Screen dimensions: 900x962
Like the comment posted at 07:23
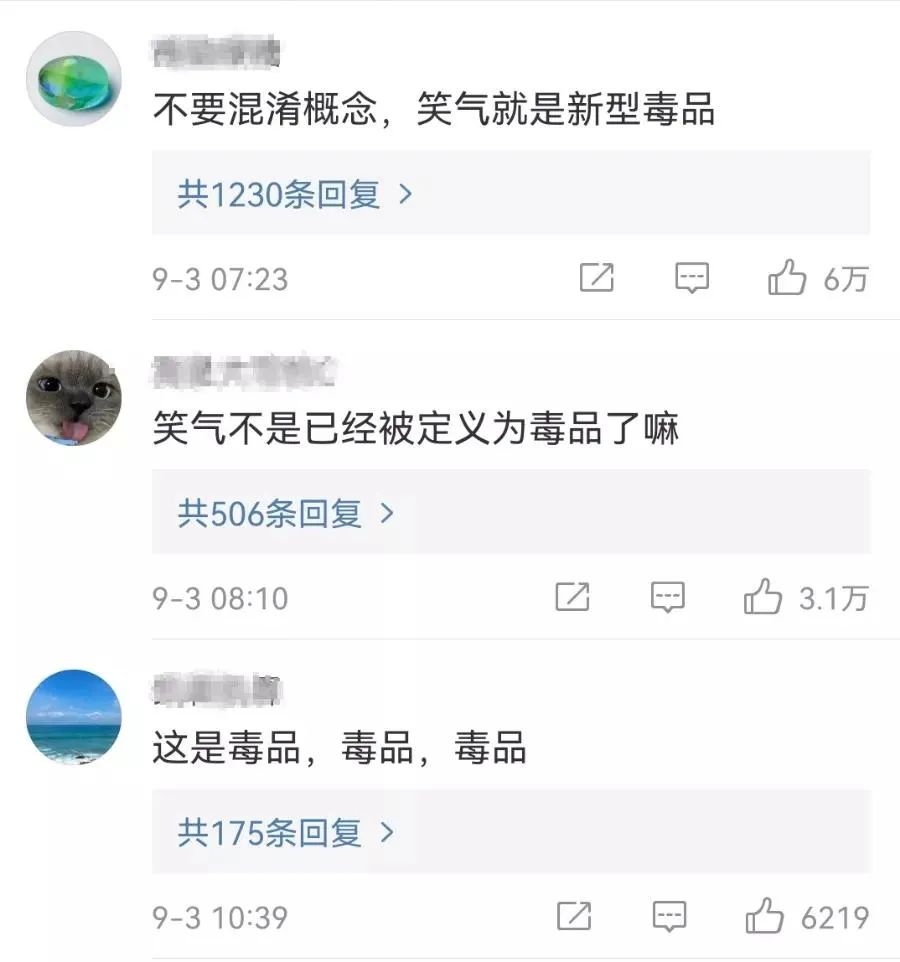click(787, 278)
